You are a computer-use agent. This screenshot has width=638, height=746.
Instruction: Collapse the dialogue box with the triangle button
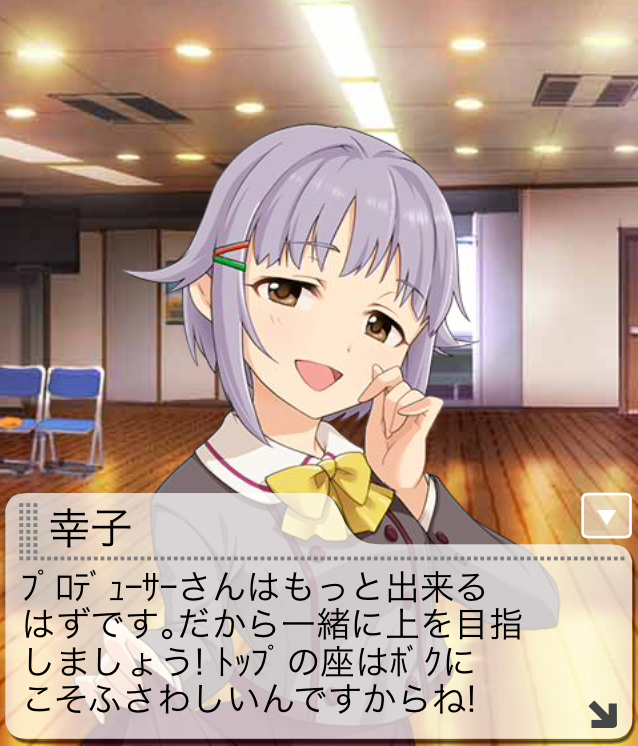(x=606, y=517)
